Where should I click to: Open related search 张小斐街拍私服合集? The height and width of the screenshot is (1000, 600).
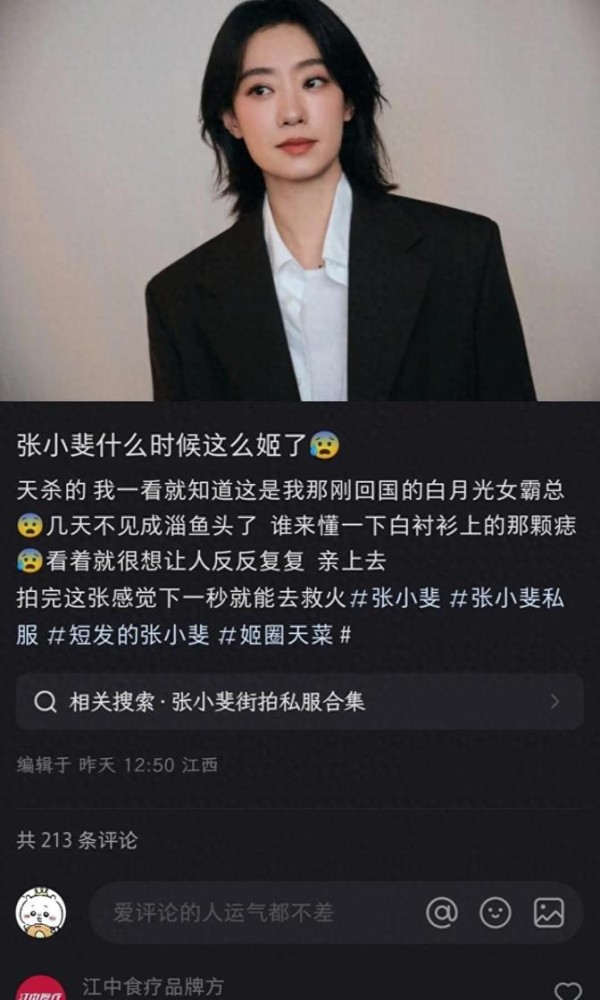[300, 702]
